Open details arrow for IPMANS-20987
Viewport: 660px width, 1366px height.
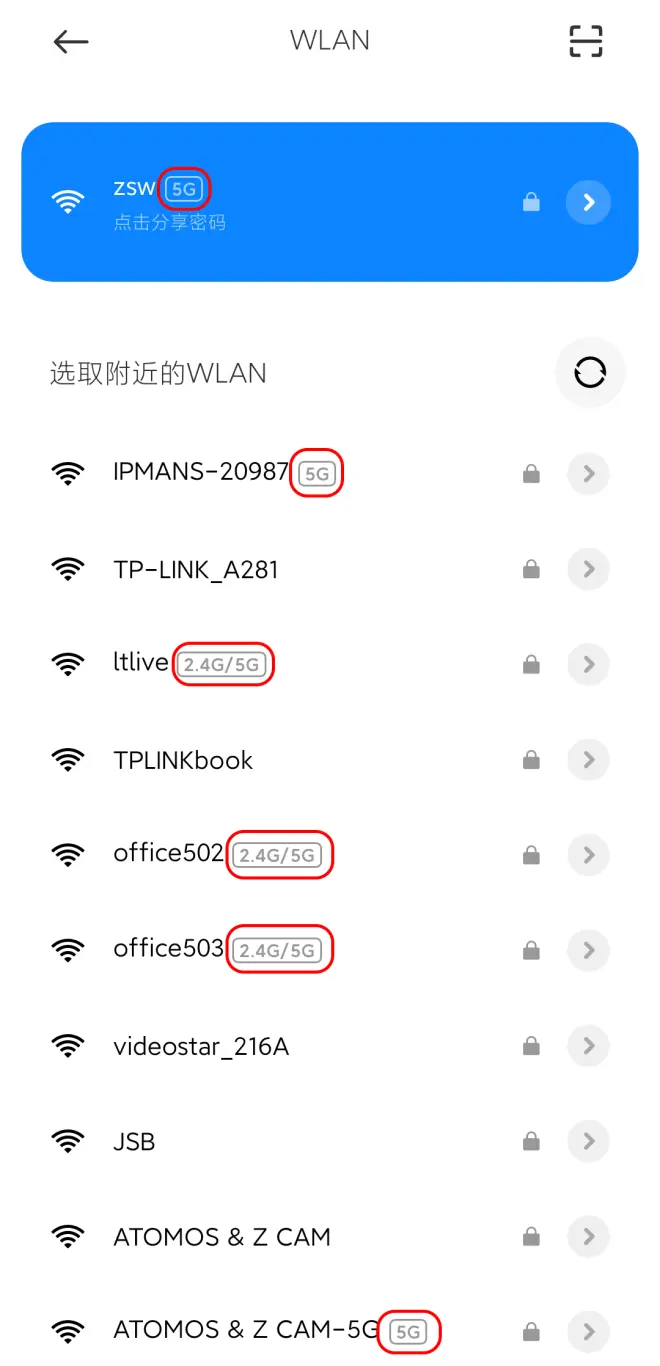[x=588, y=473]
